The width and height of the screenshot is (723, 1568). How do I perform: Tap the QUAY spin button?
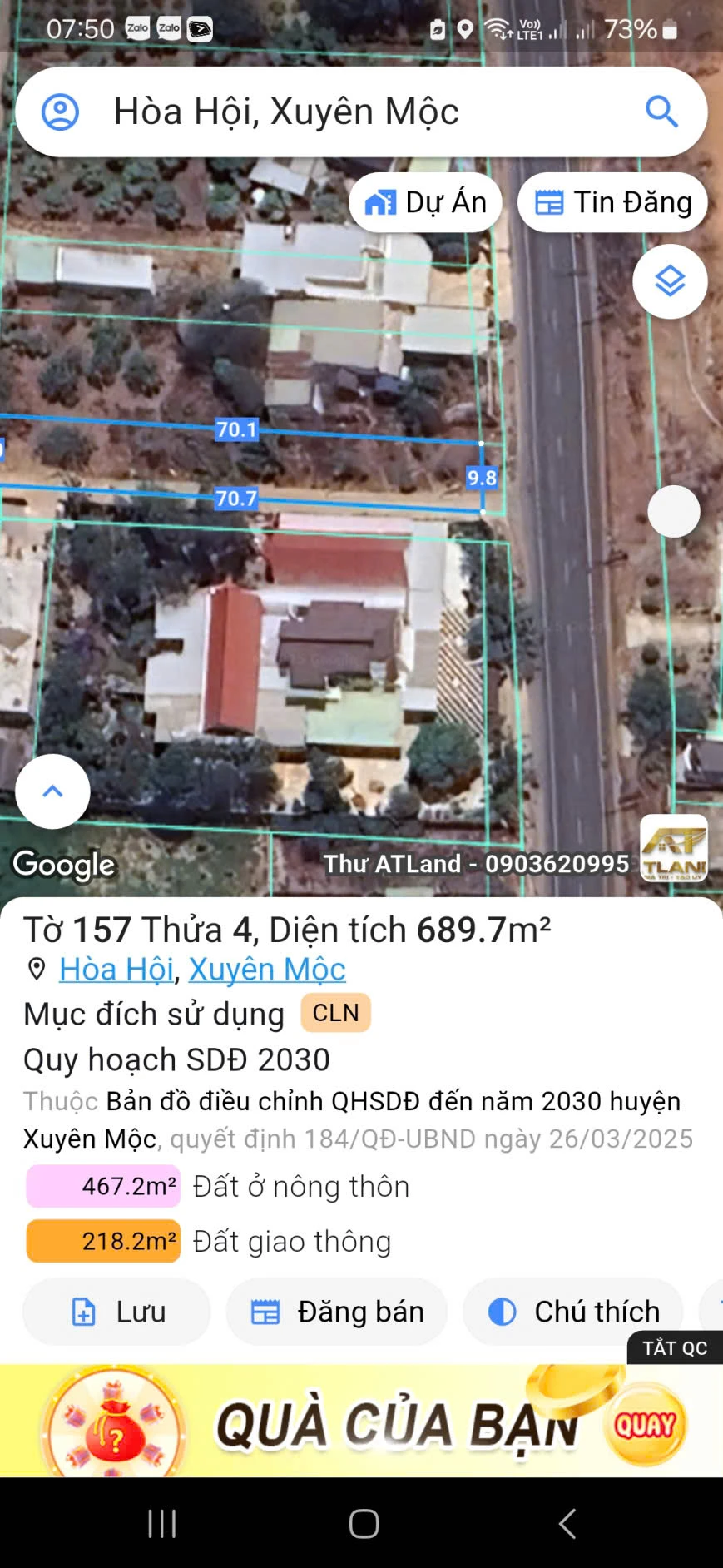tap(645, 1425)
